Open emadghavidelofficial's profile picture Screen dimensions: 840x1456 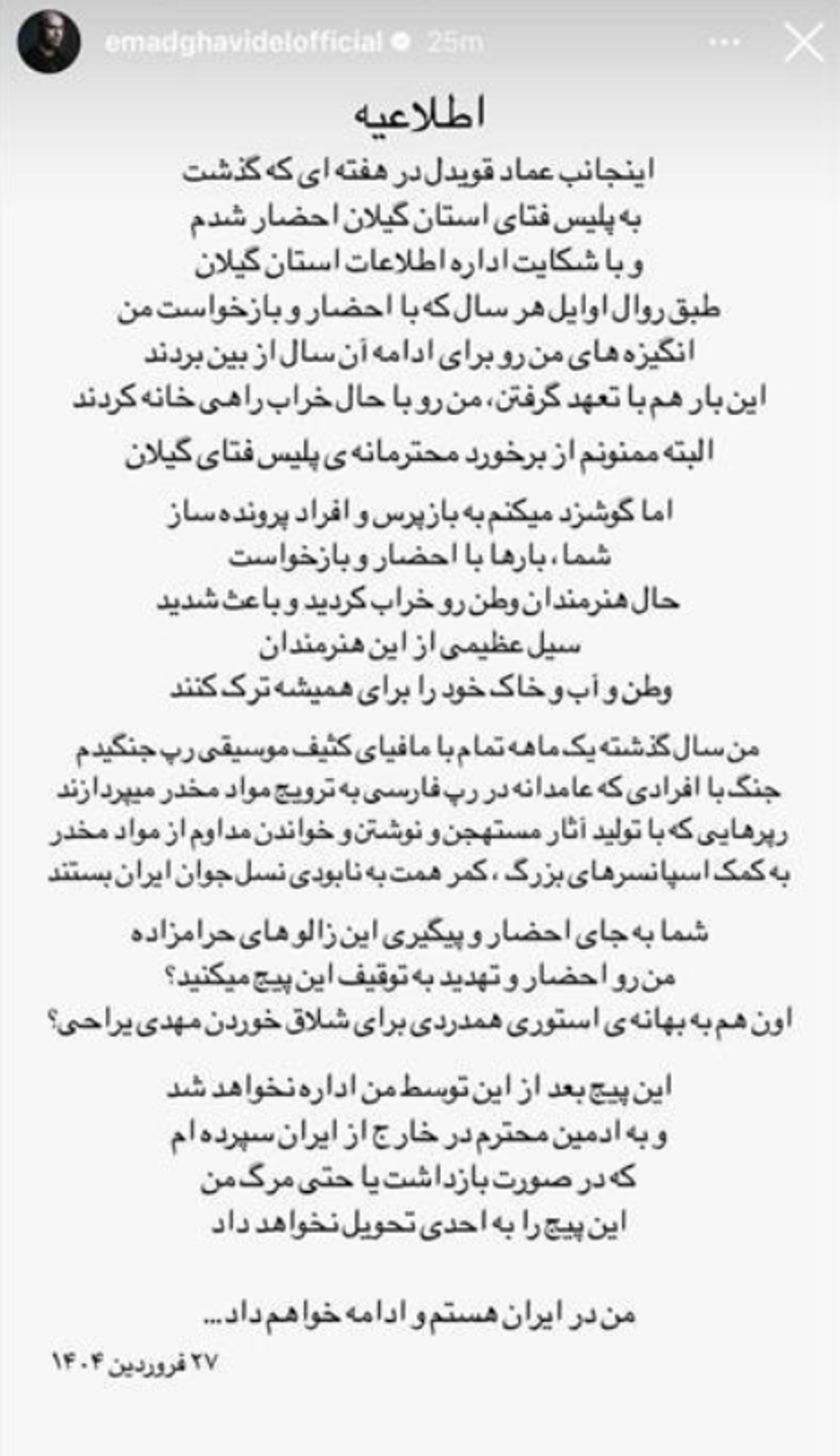[x=48, y=42]
